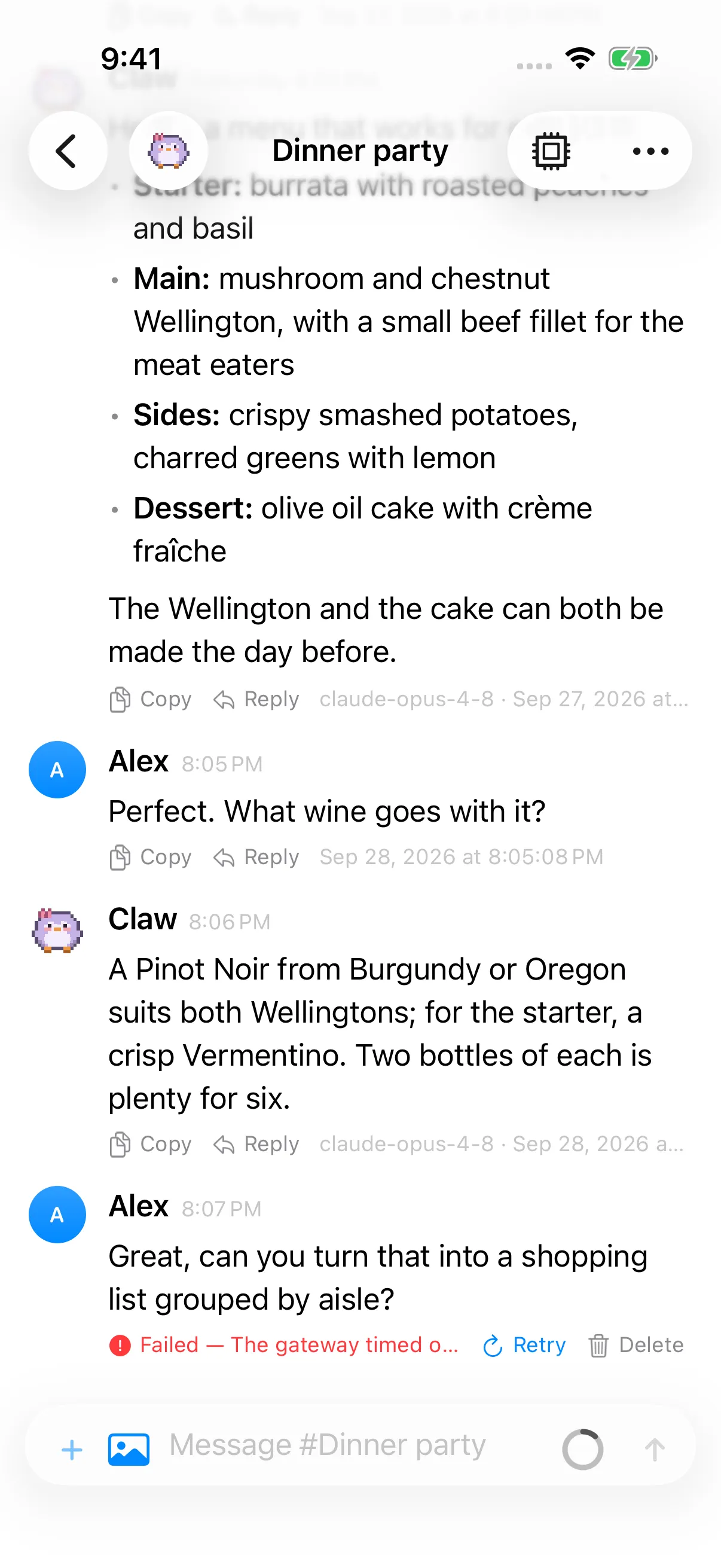Reply to Alex's wine question
This screenshot has width=721, height=1568.
(255, 857)
